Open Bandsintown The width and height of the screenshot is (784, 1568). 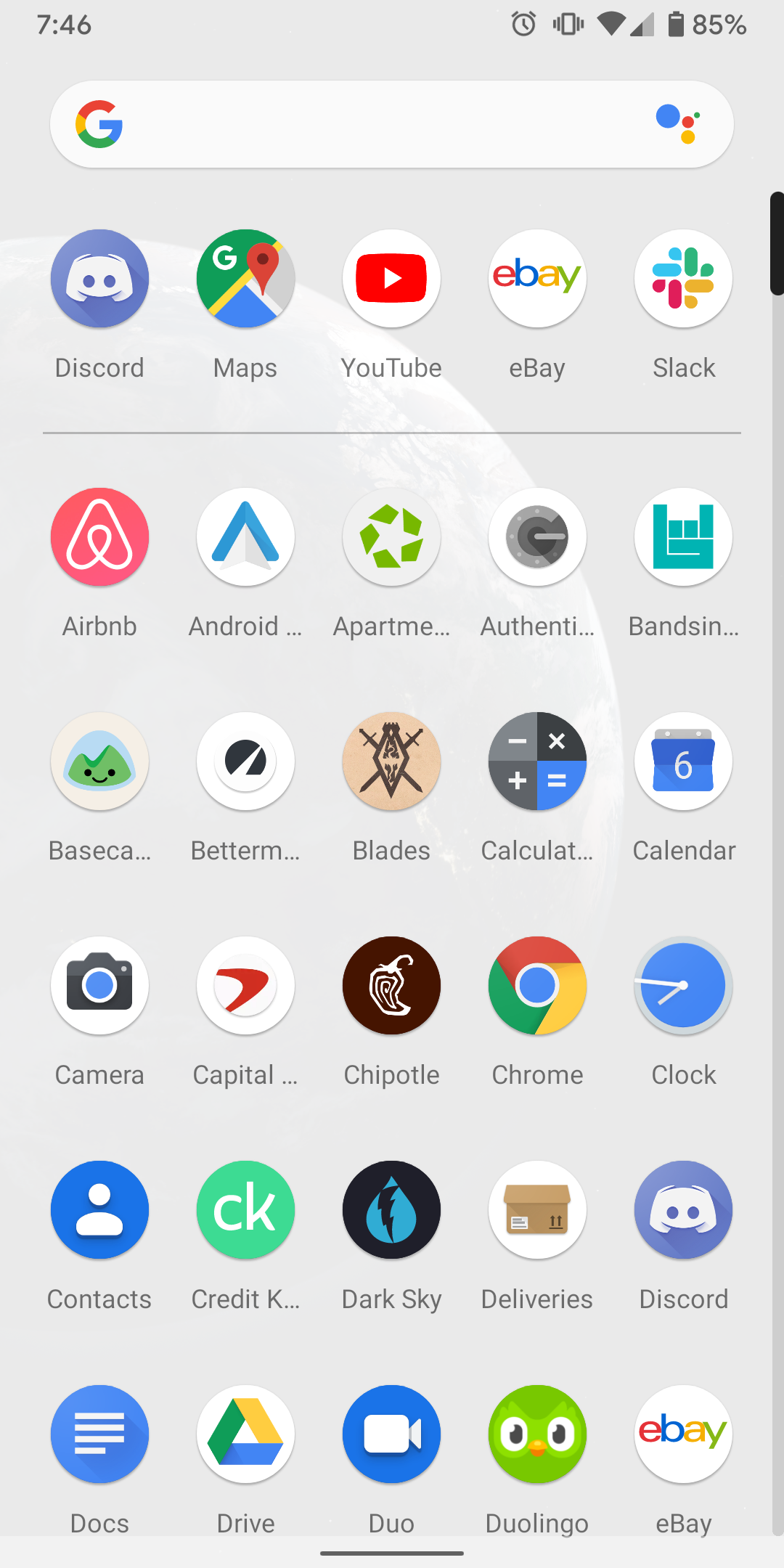tap(683, 537)
